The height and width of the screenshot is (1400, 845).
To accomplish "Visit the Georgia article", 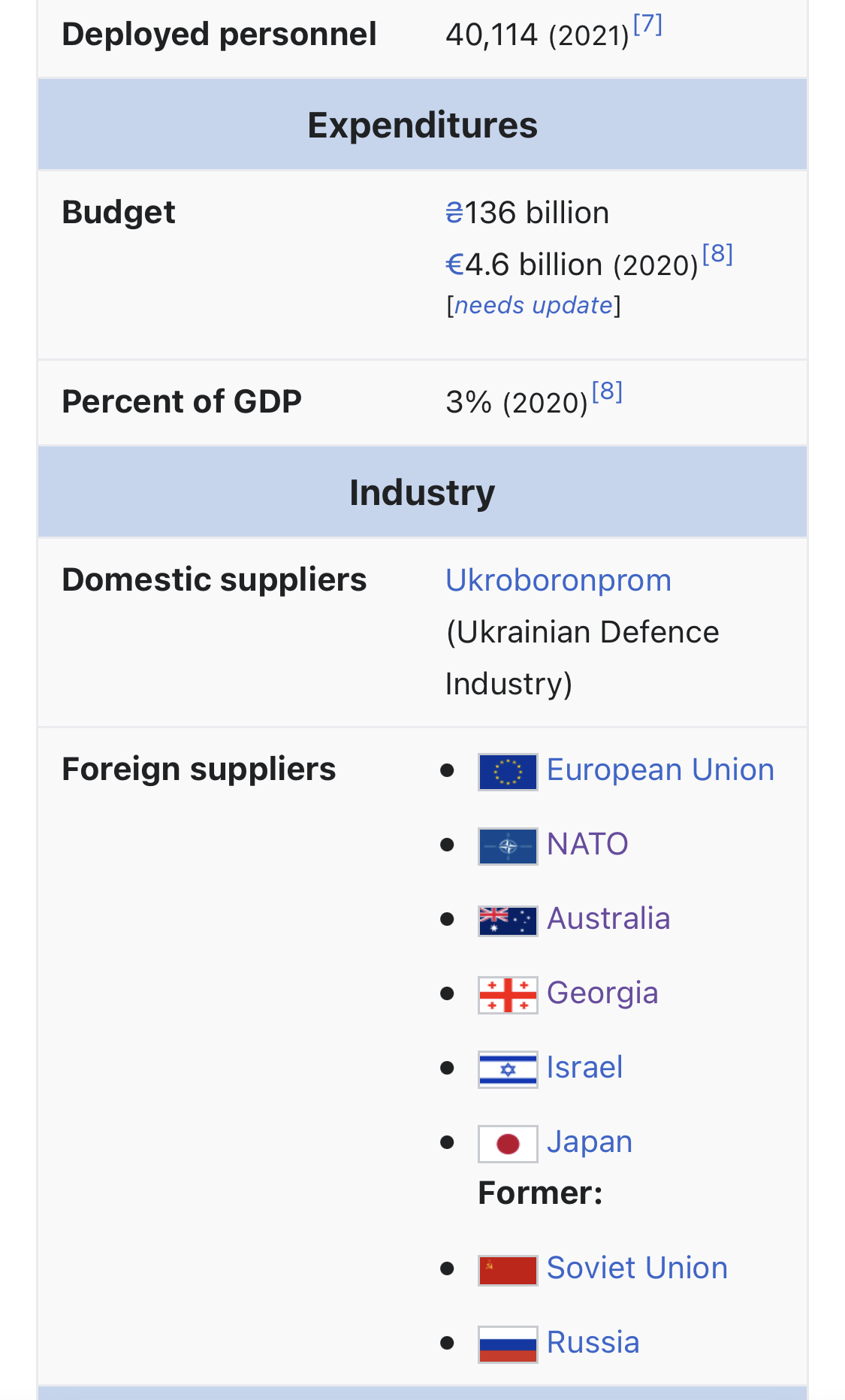I will [x=602, y=993].
